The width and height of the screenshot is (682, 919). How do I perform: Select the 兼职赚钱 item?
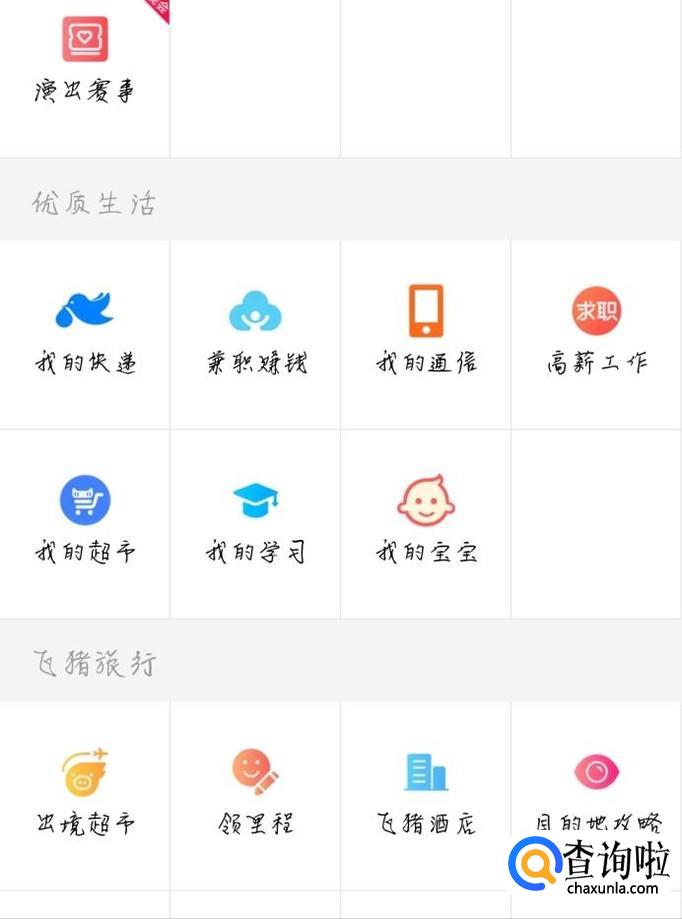click(255, 330)
